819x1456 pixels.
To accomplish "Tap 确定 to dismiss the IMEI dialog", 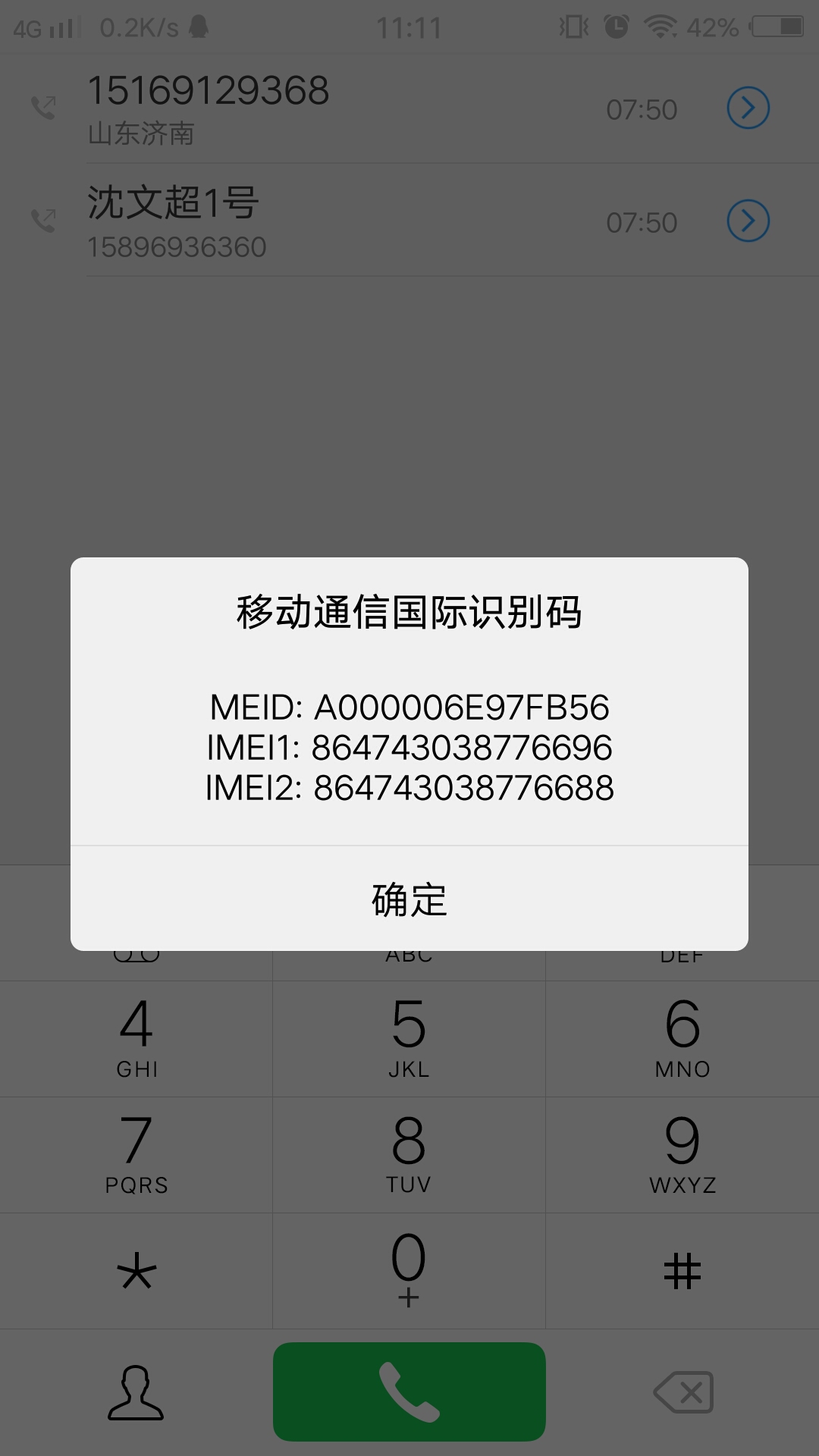I will click(408, 900).
